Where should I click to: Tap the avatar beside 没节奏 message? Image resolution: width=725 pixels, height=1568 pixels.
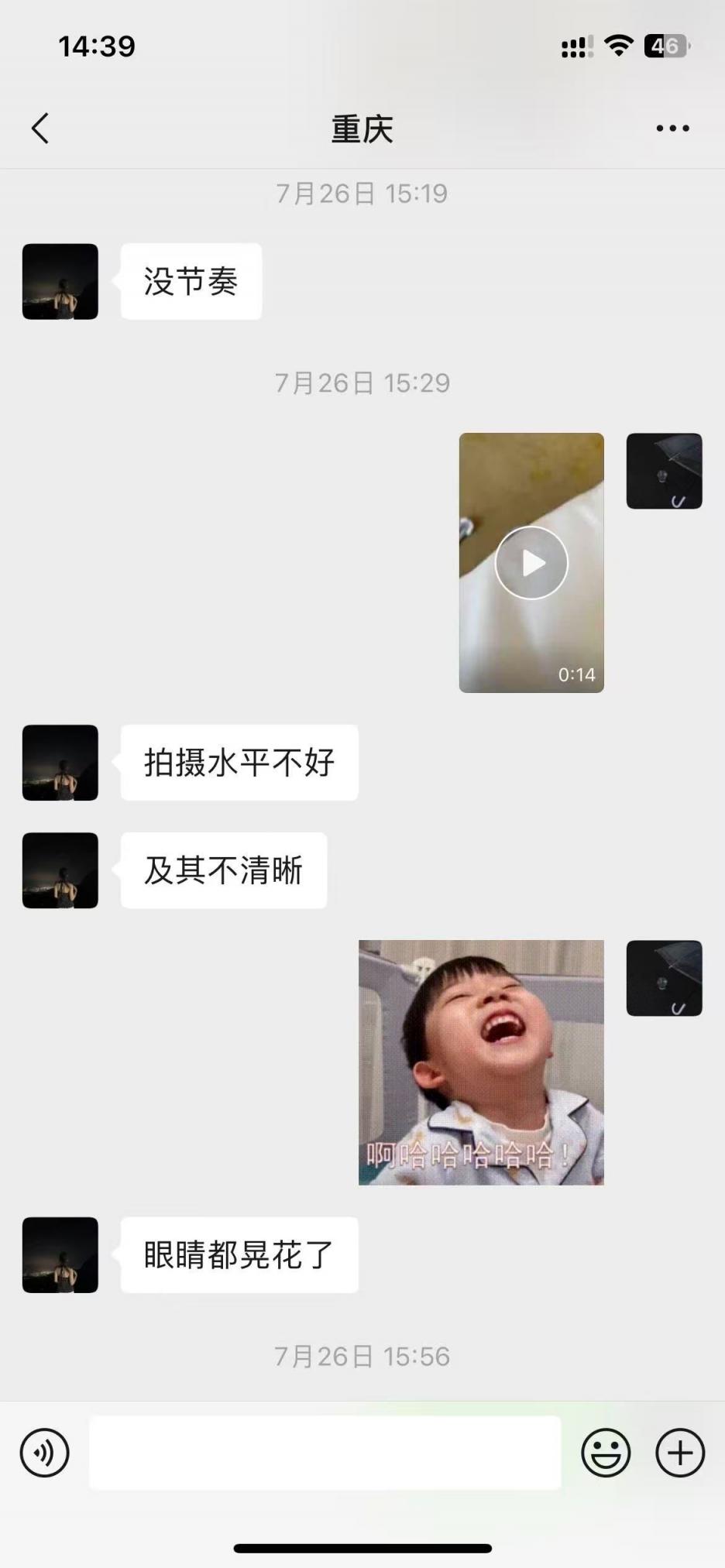coord(60,282)
